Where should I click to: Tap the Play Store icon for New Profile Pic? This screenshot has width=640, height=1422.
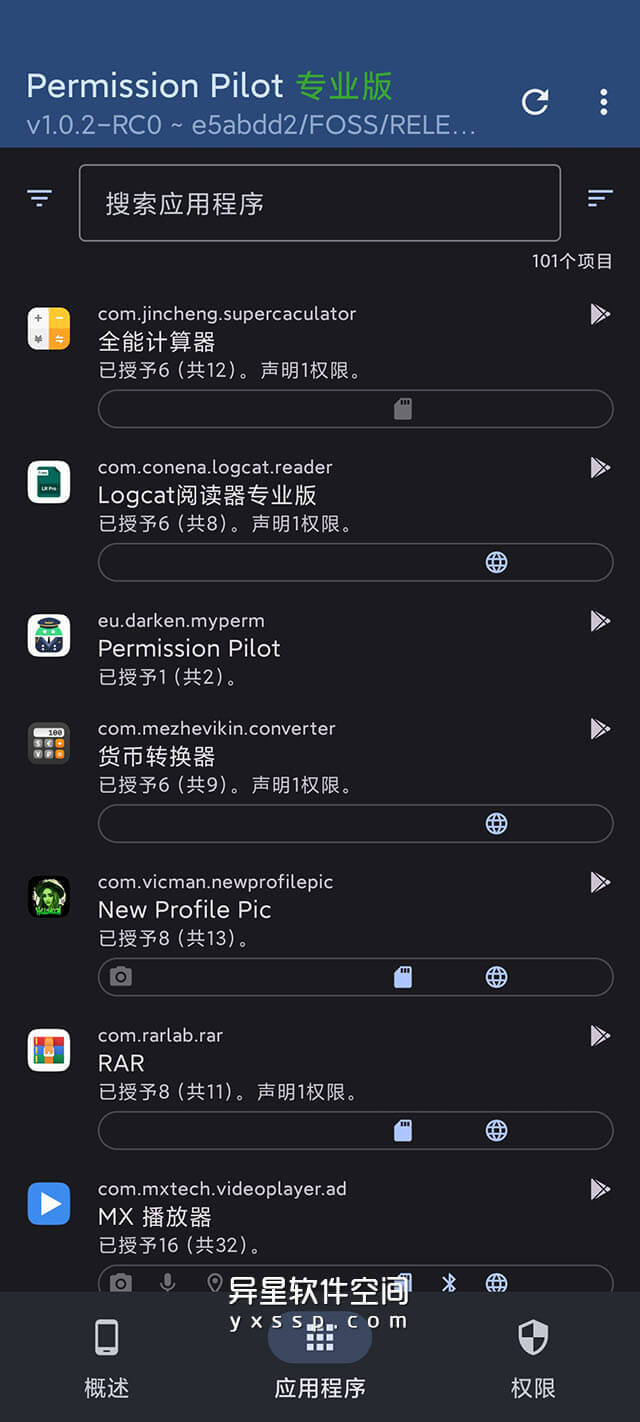600,881
